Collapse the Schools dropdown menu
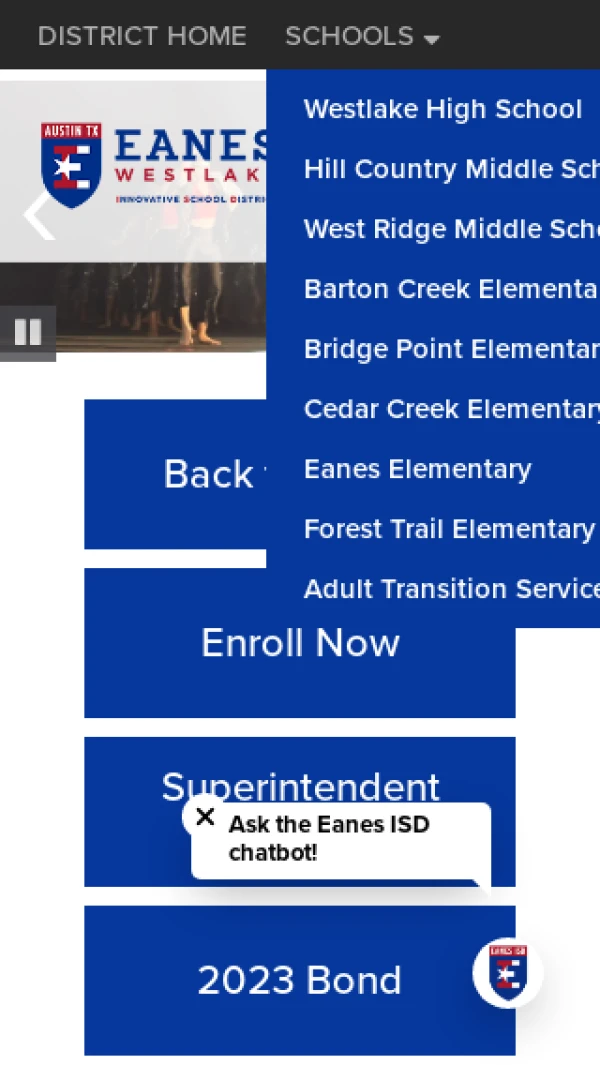Image resolution: width=600 pixels, height=1065 pixels. click(x=362, y=36)
